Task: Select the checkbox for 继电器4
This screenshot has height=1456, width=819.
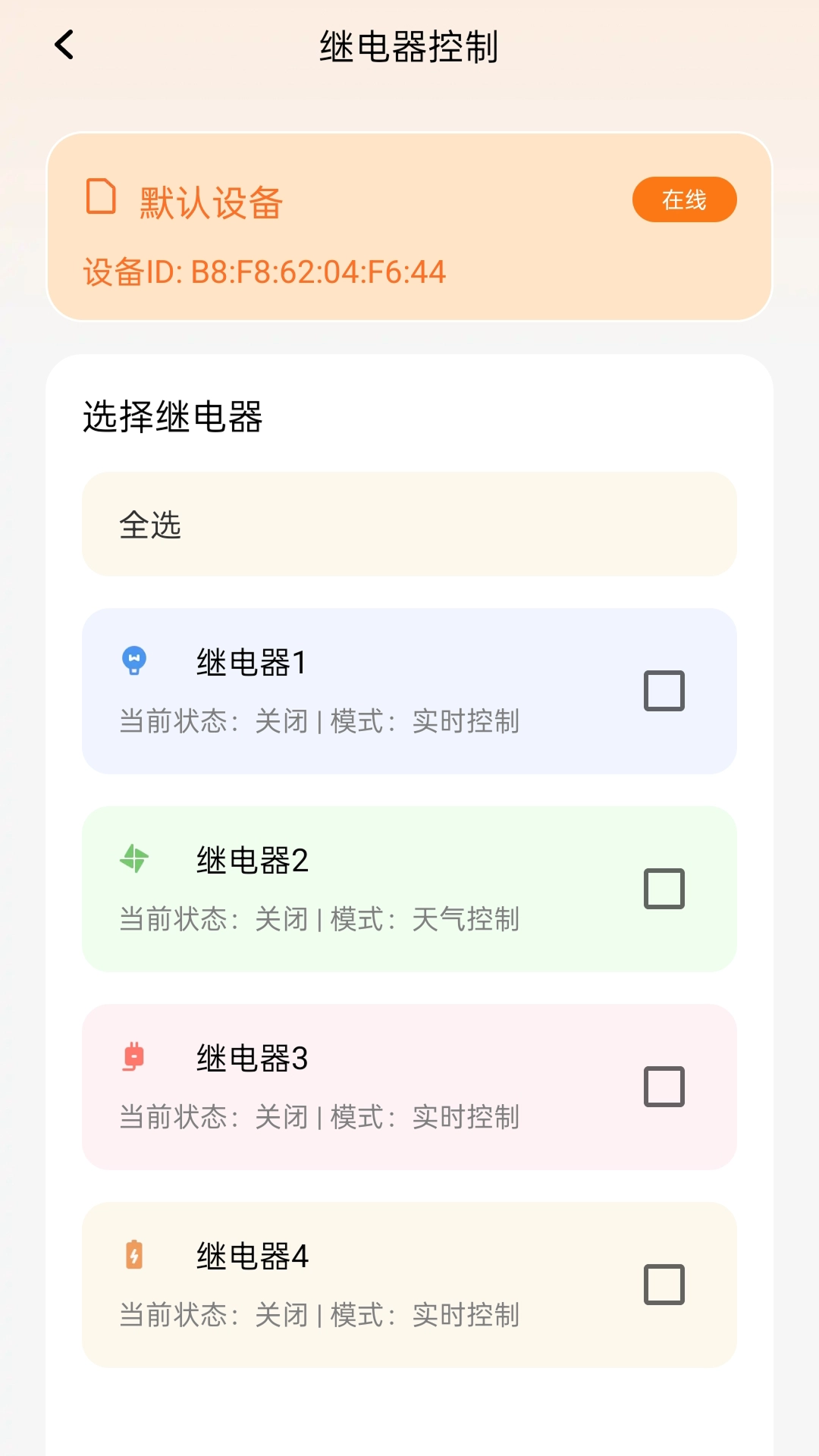Action: (664, 1285)
